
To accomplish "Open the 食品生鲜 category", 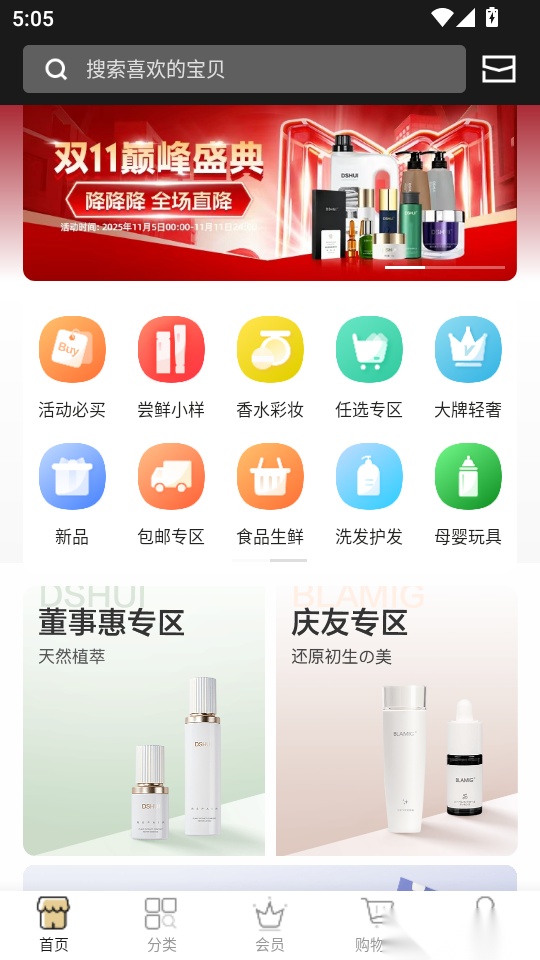I will pos(270,495).
